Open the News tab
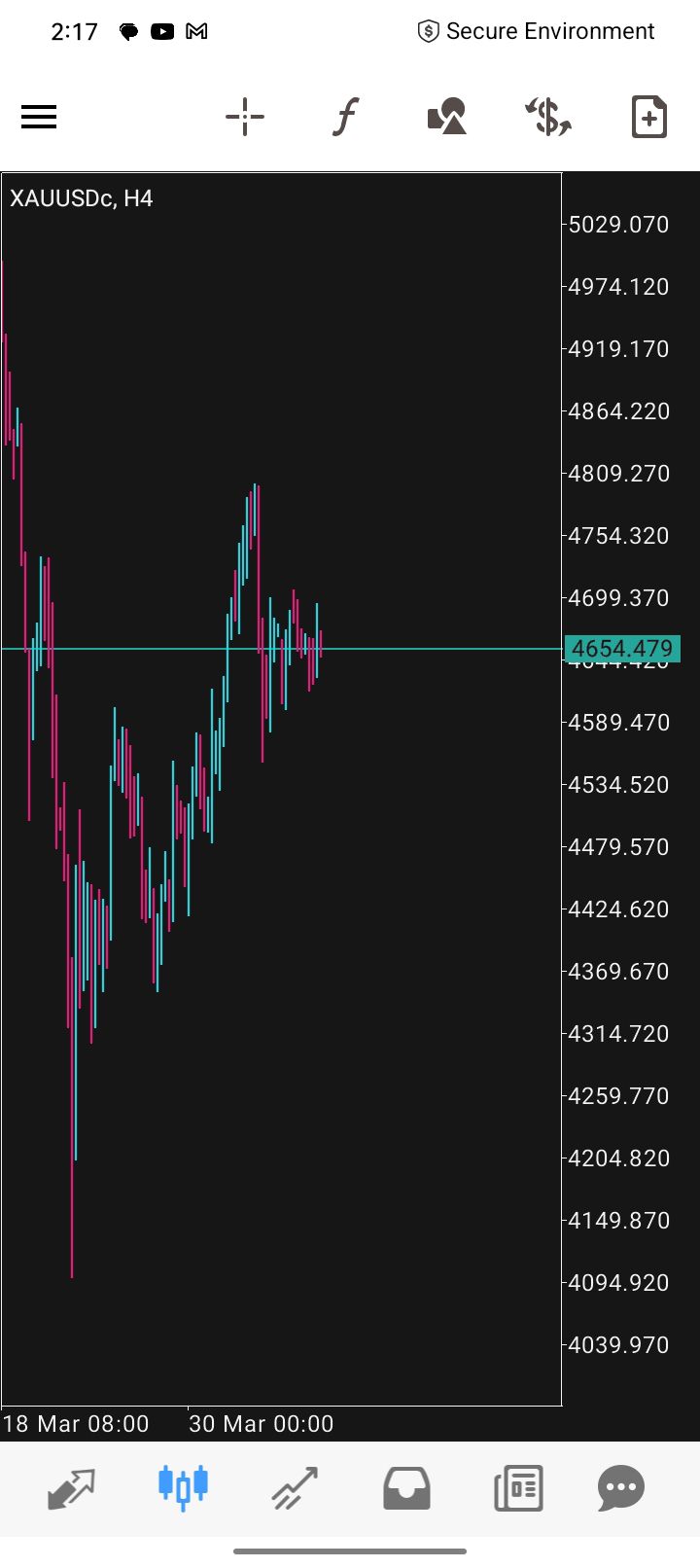 tap(518, 1488)
